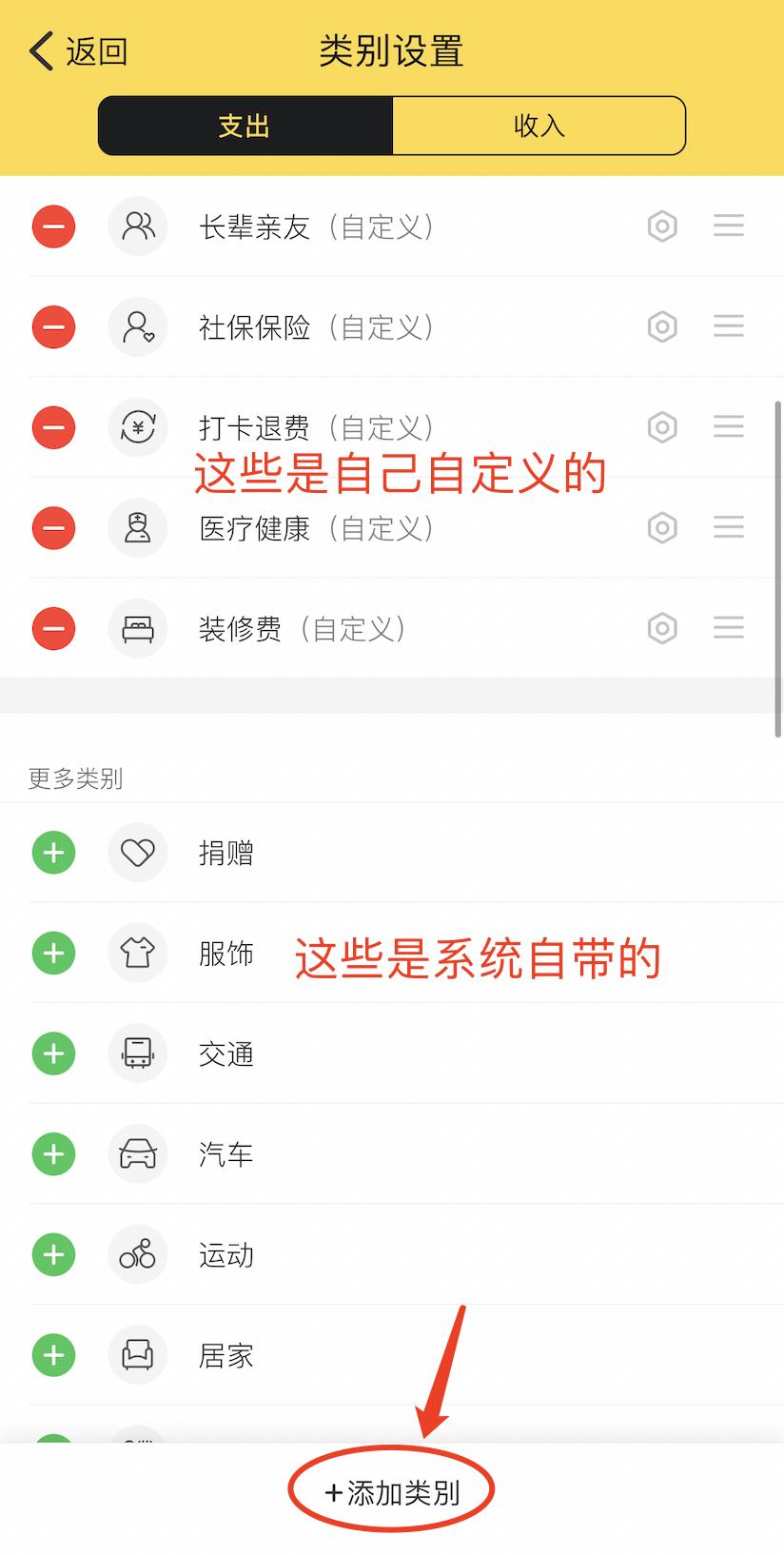Click the 装修费 bed icon
The height and width of the screenshot is (1555, 784).
coord(138,629)
